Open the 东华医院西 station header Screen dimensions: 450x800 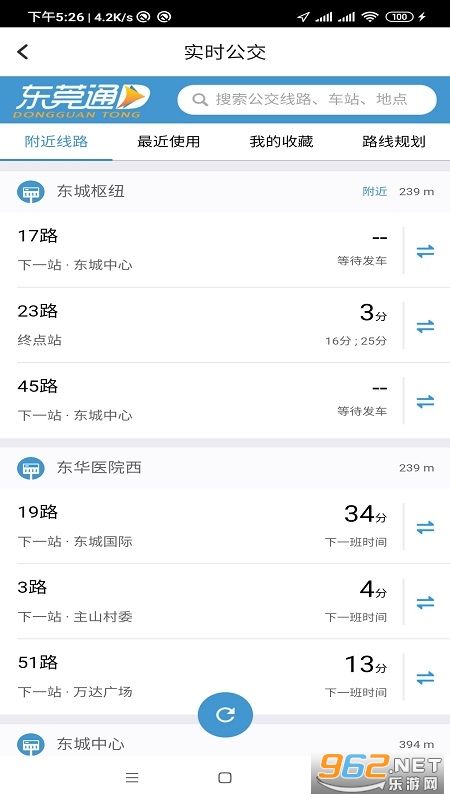(225, 468)
